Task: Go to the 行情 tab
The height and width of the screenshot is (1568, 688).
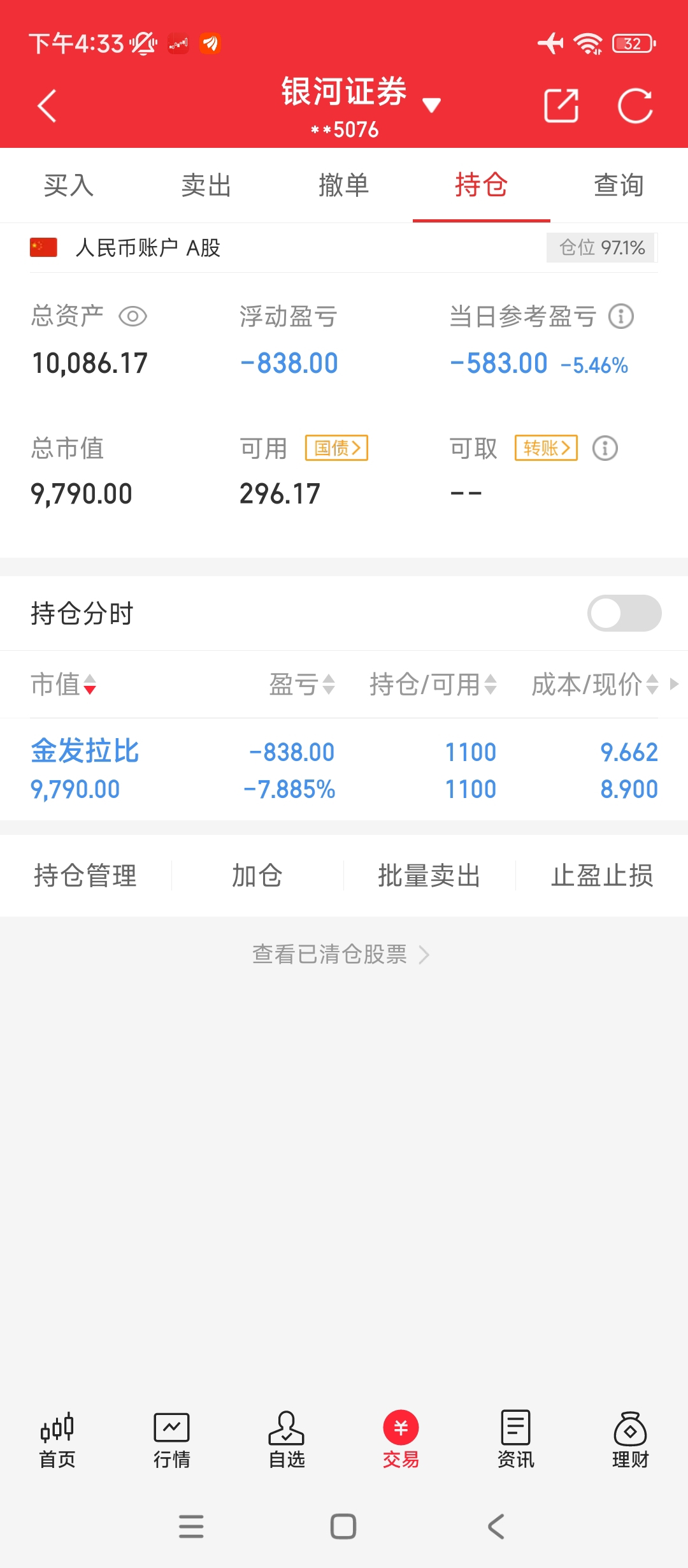Action: click(x=172, y=1441)
